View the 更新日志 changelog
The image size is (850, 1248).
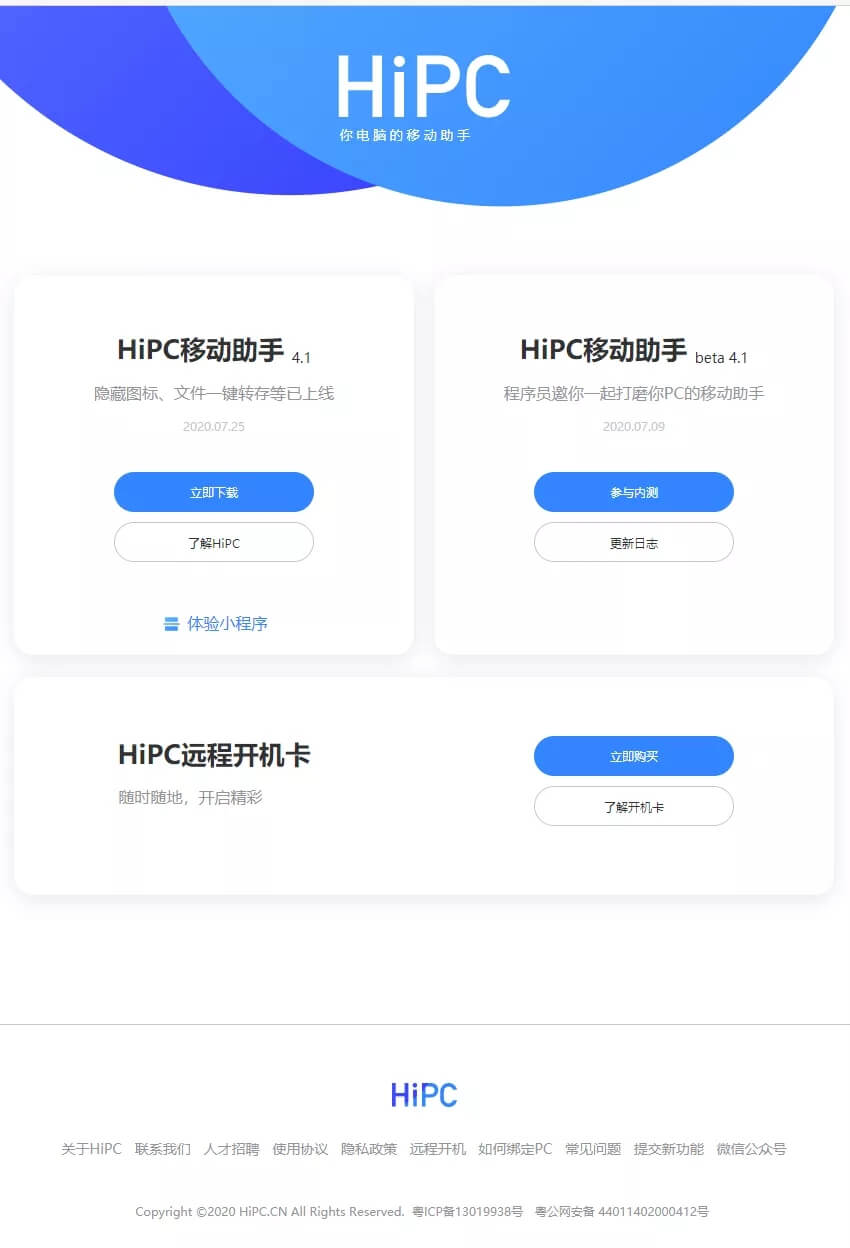[x=634, y=542]
